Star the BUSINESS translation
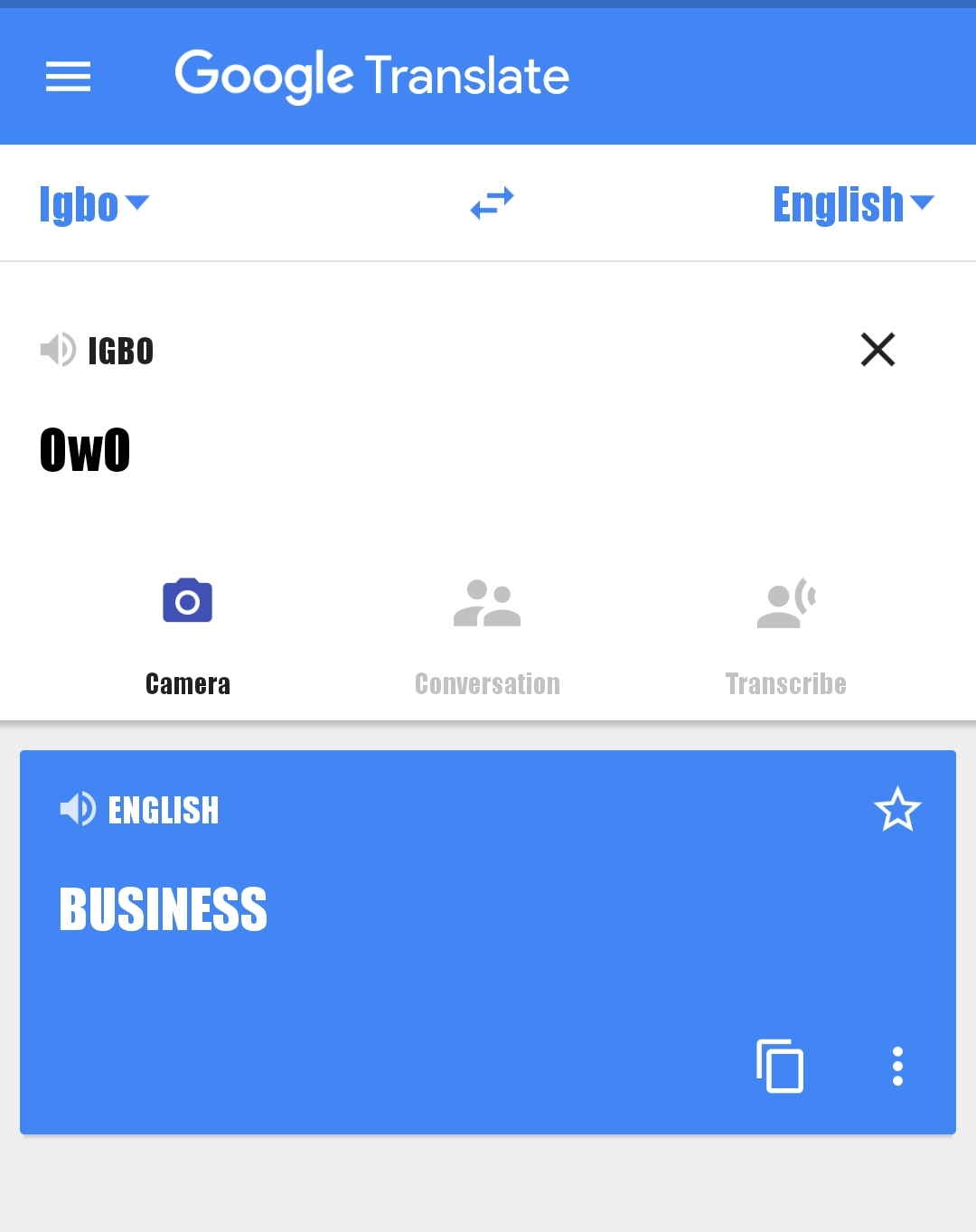 tap(897, 809)
